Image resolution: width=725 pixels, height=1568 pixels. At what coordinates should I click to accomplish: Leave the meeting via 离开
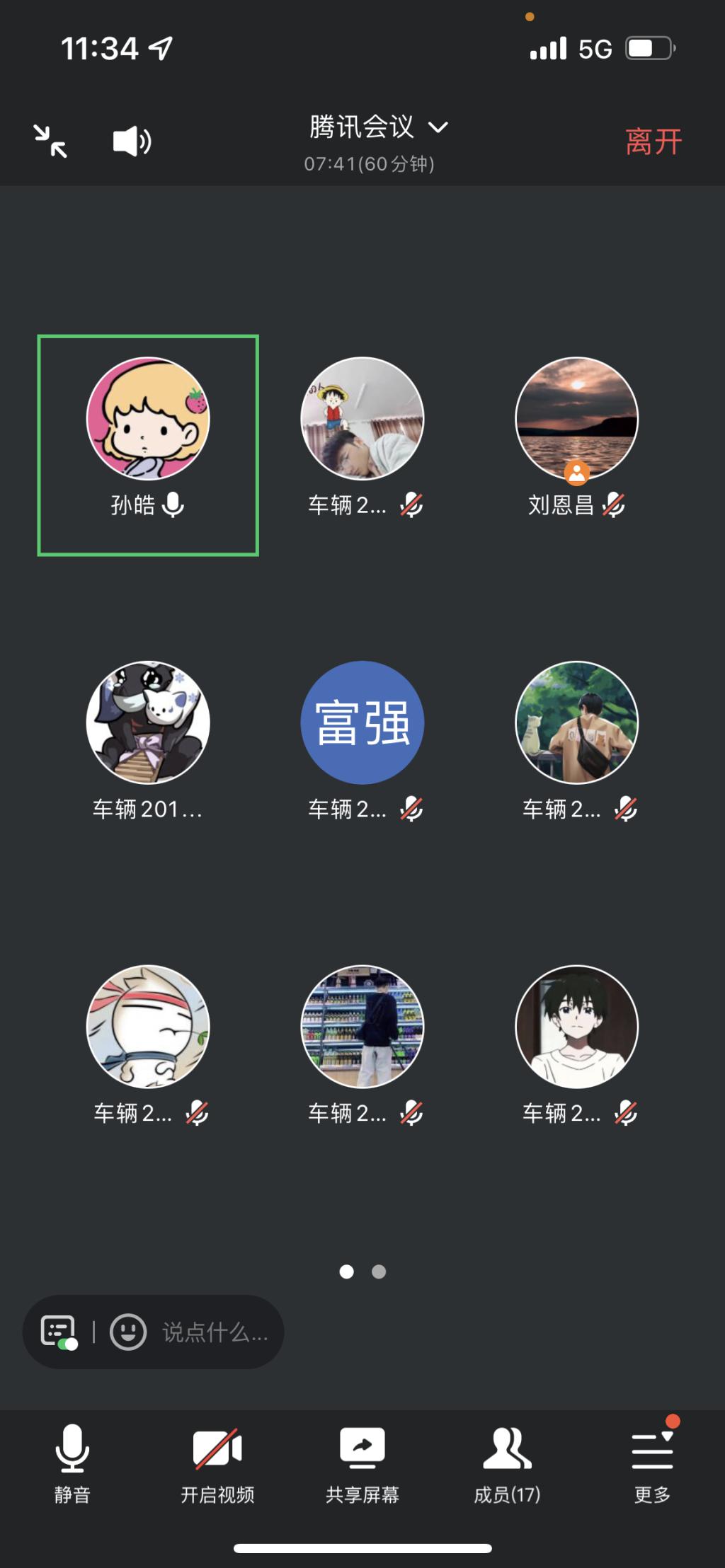click(653, 142)
